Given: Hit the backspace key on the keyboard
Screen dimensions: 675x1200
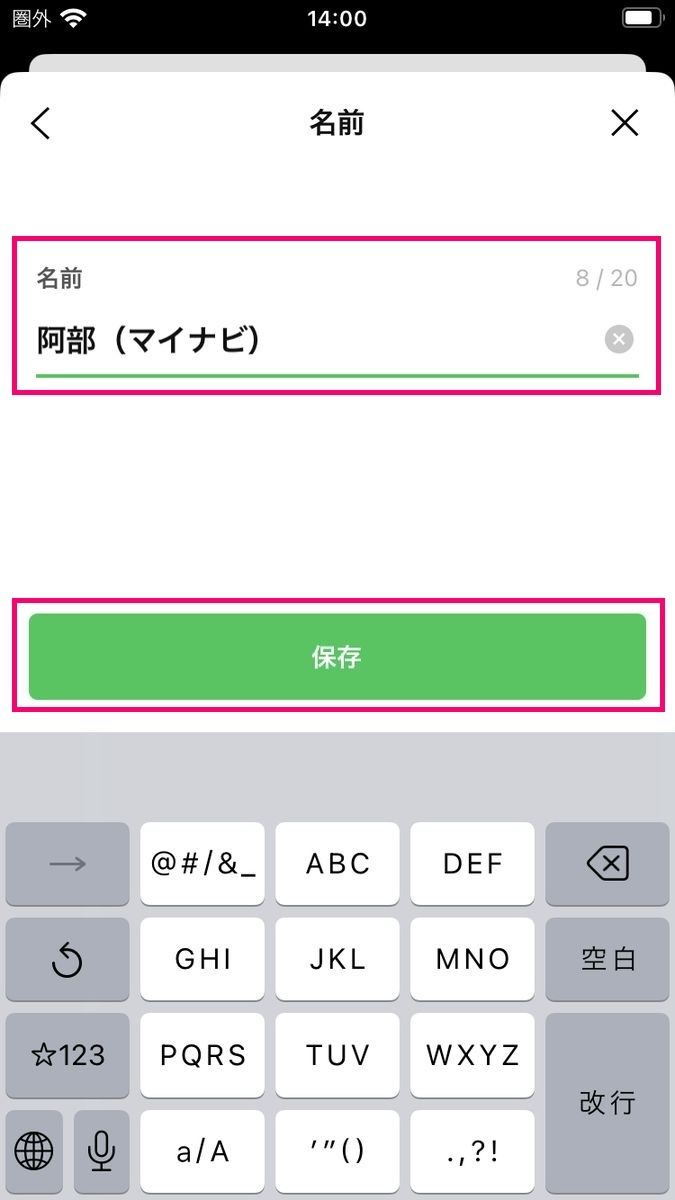Looking at the screenshot, I should (607, 863).
